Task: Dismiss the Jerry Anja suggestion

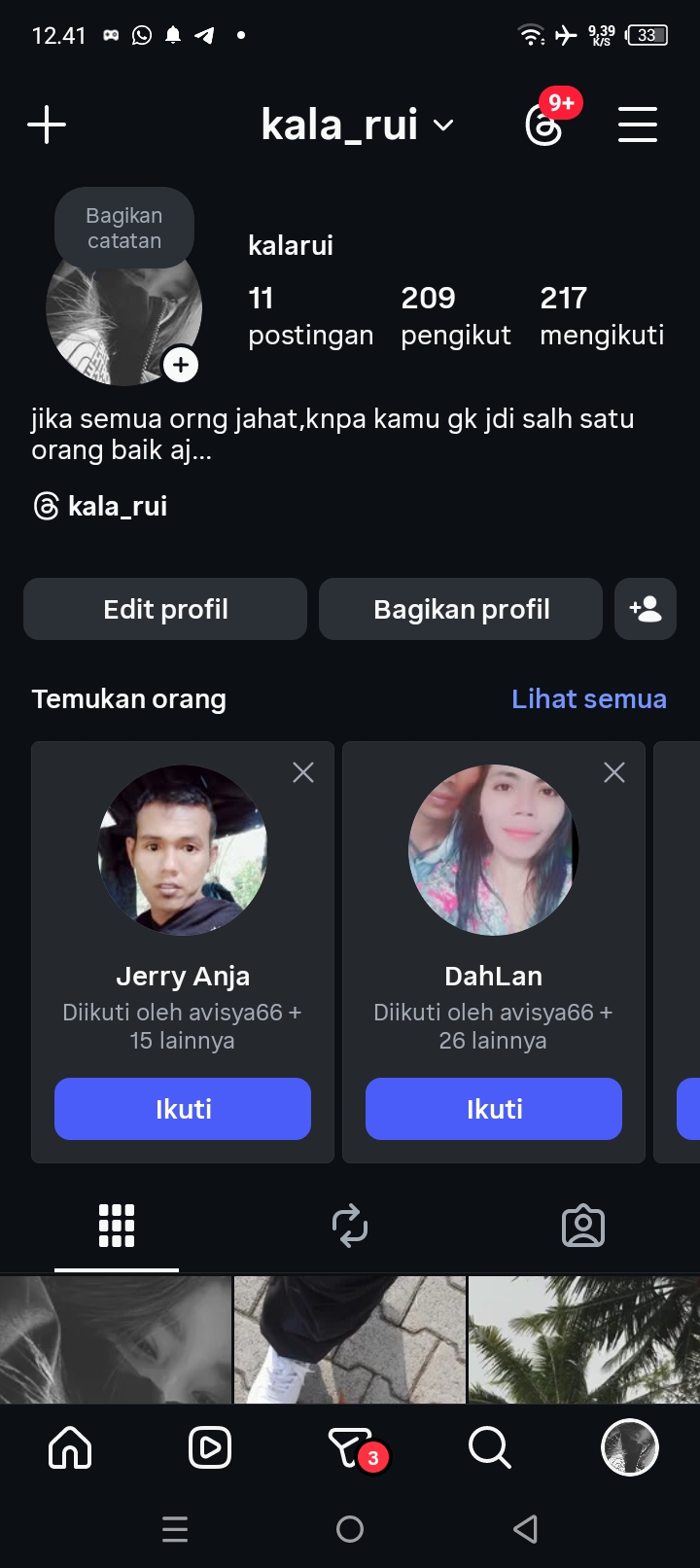Action: 303,772
